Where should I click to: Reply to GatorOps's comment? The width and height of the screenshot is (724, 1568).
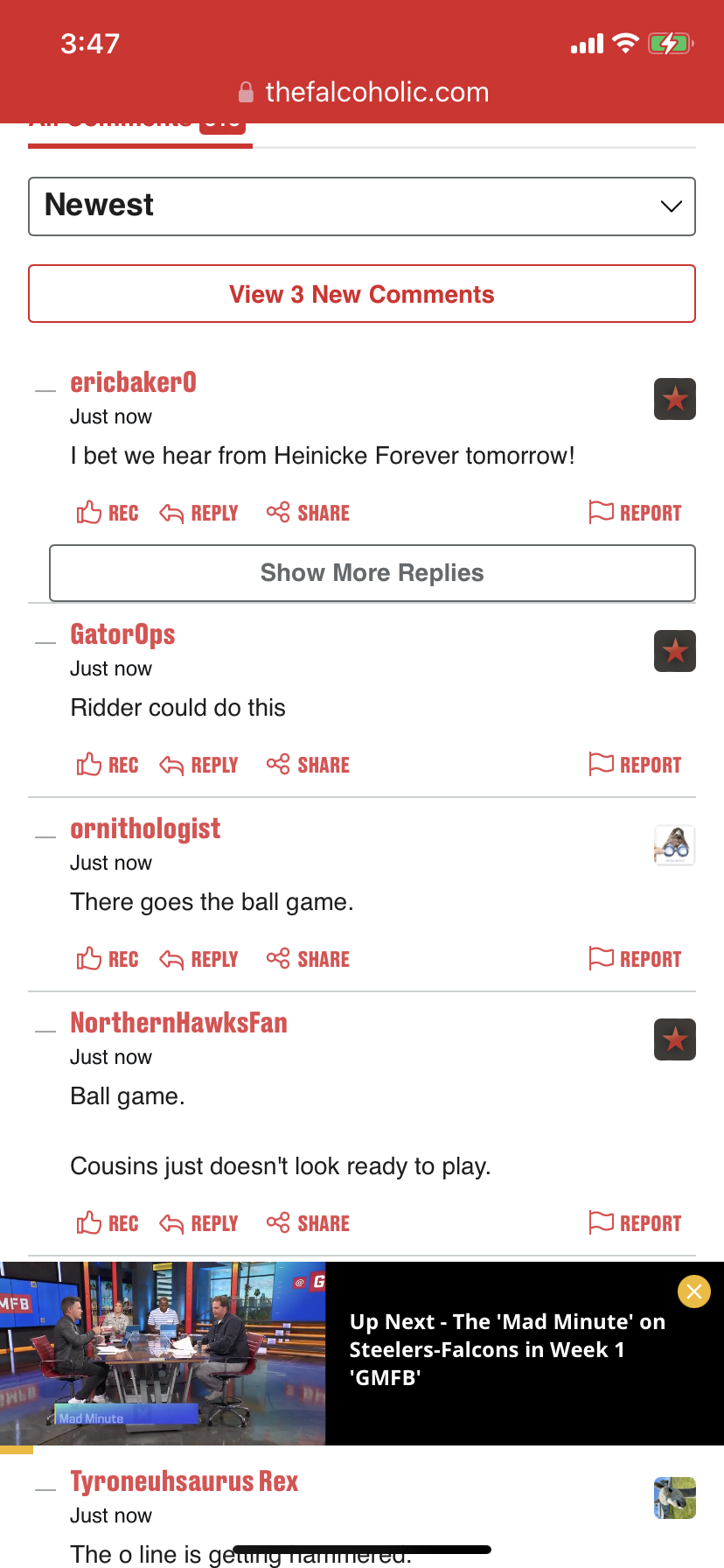pyautogui.click(x=199, y=765)
